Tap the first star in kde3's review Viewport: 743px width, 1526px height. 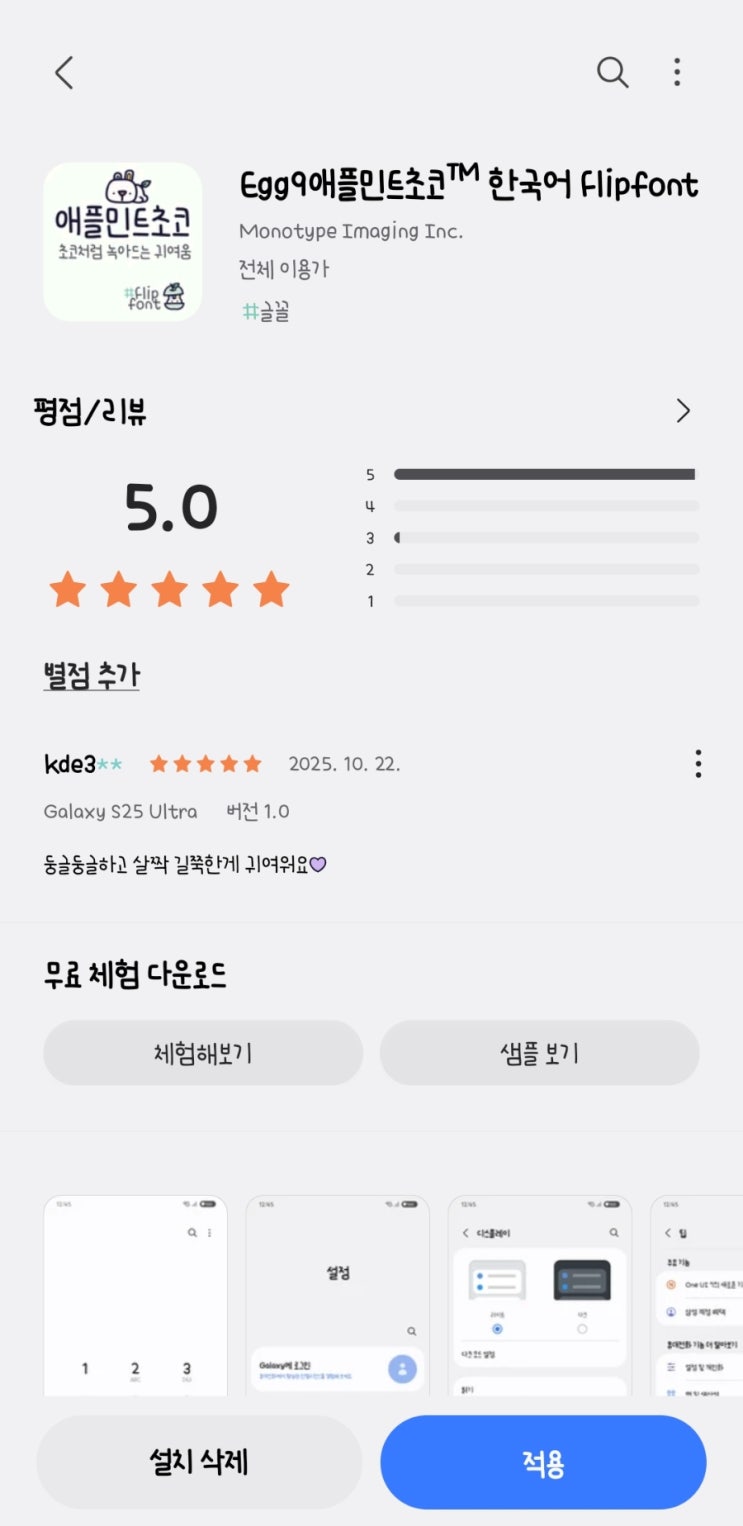pos(158,763)
